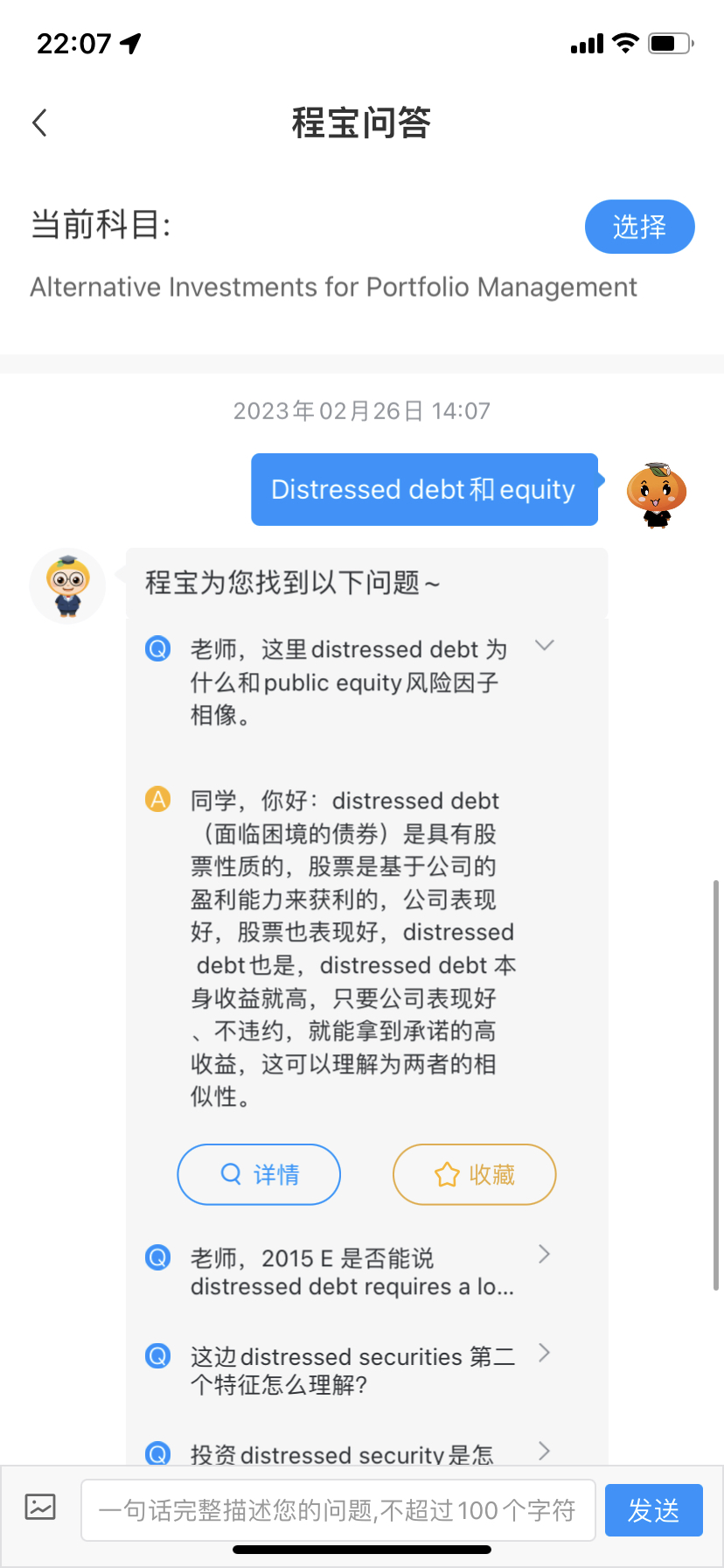Go back using the top-left arrow

[x=39, y=122]
